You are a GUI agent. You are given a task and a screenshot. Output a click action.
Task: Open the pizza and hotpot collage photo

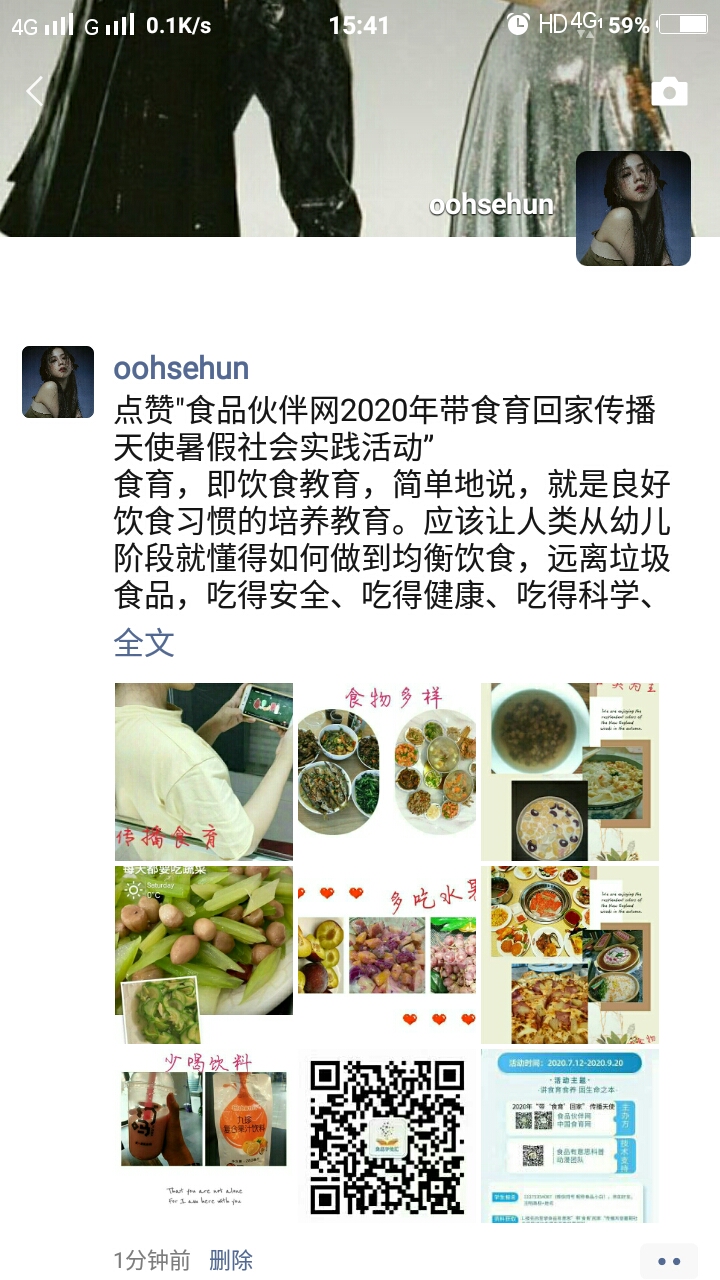(570, 955)
